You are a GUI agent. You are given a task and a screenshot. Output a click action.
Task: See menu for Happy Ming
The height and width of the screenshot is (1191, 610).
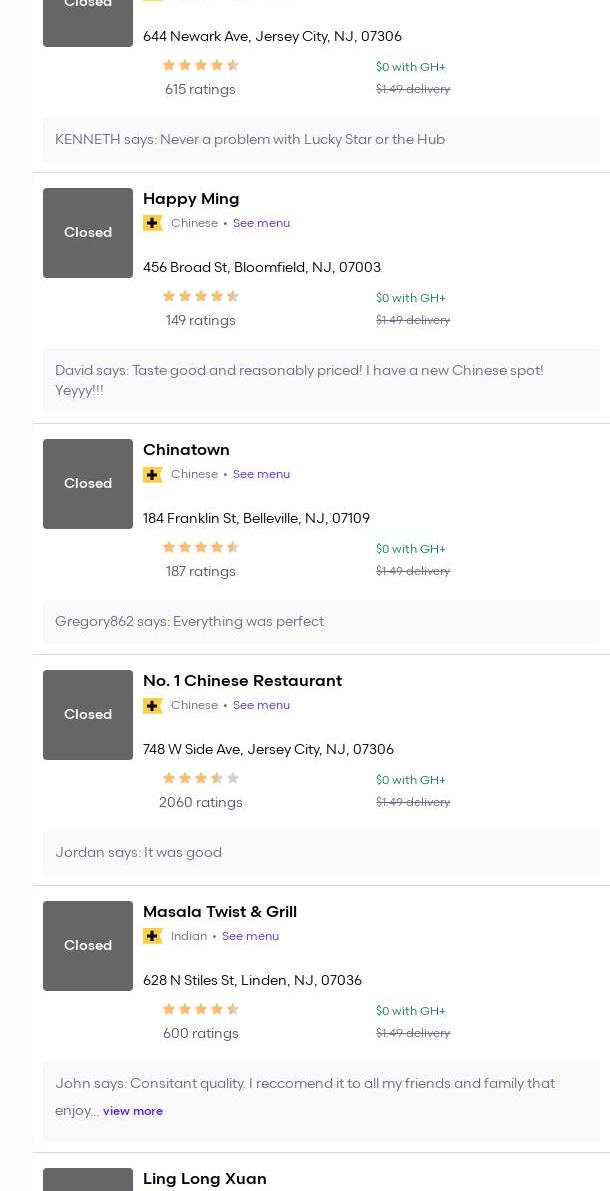point(261,223)
